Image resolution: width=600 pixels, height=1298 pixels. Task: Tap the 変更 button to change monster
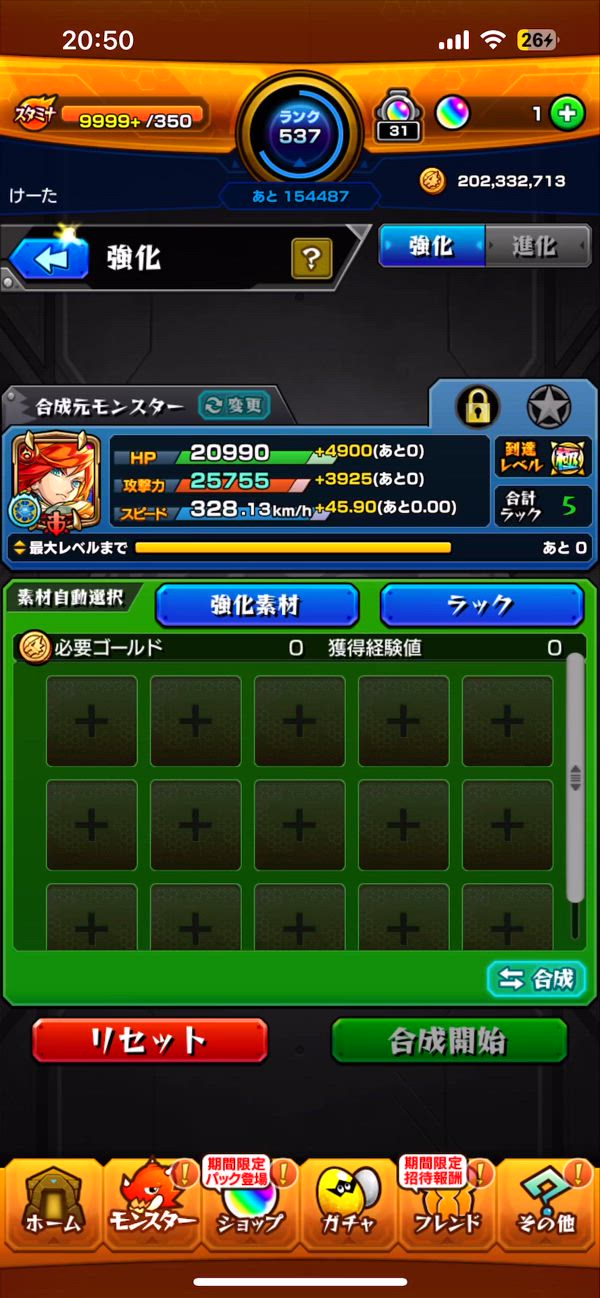[234, 405]
